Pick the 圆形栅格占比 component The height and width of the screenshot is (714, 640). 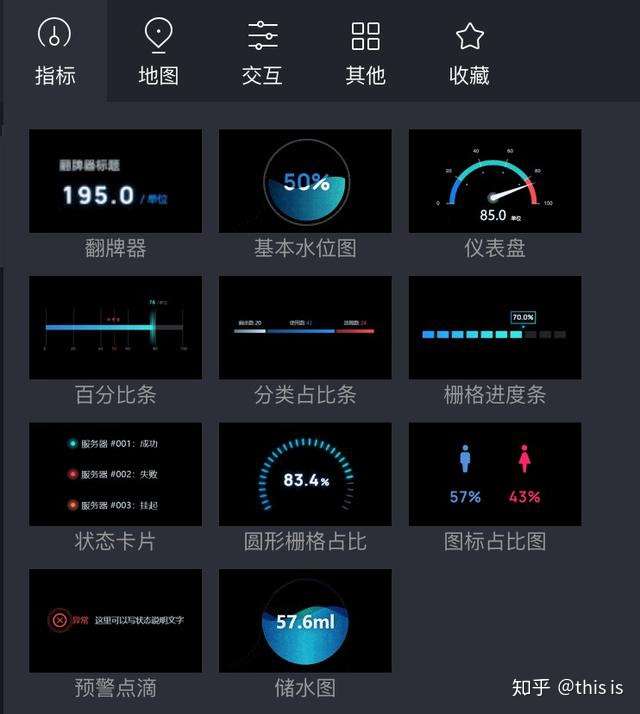(x=305, y=474)
